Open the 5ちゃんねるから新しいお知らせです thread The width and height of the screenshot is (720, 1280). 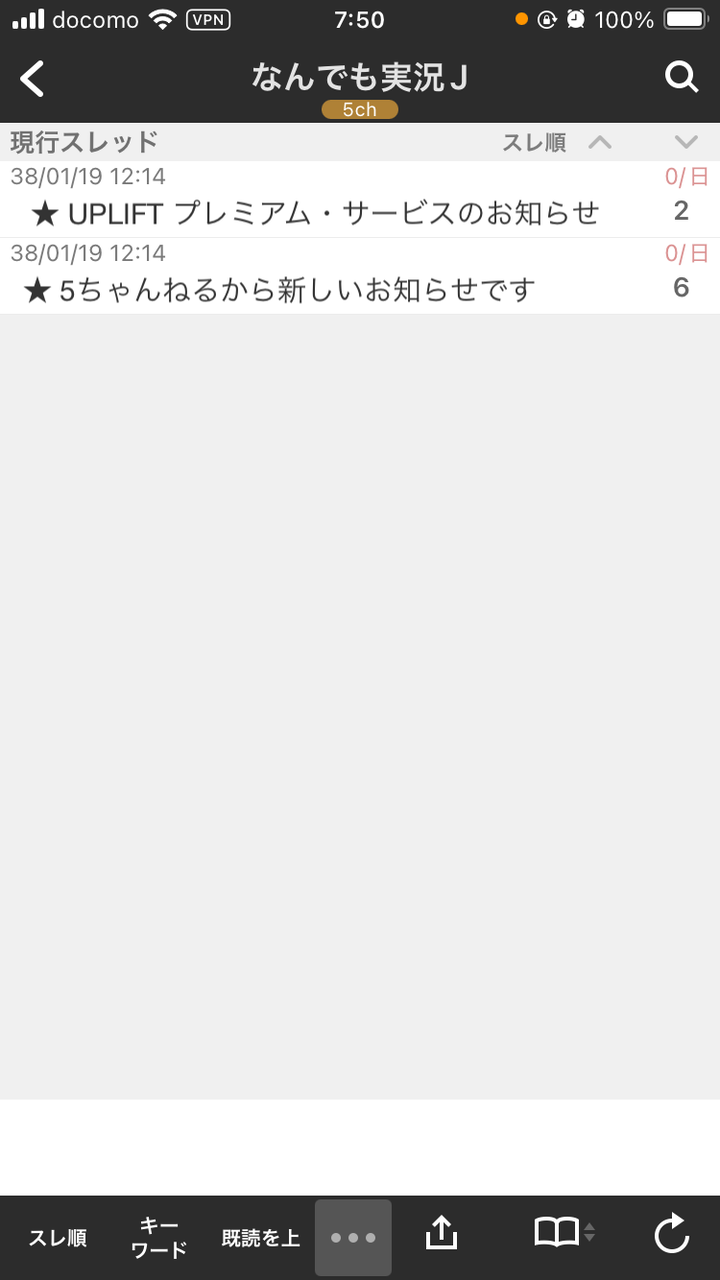click(x=360, y=276)
